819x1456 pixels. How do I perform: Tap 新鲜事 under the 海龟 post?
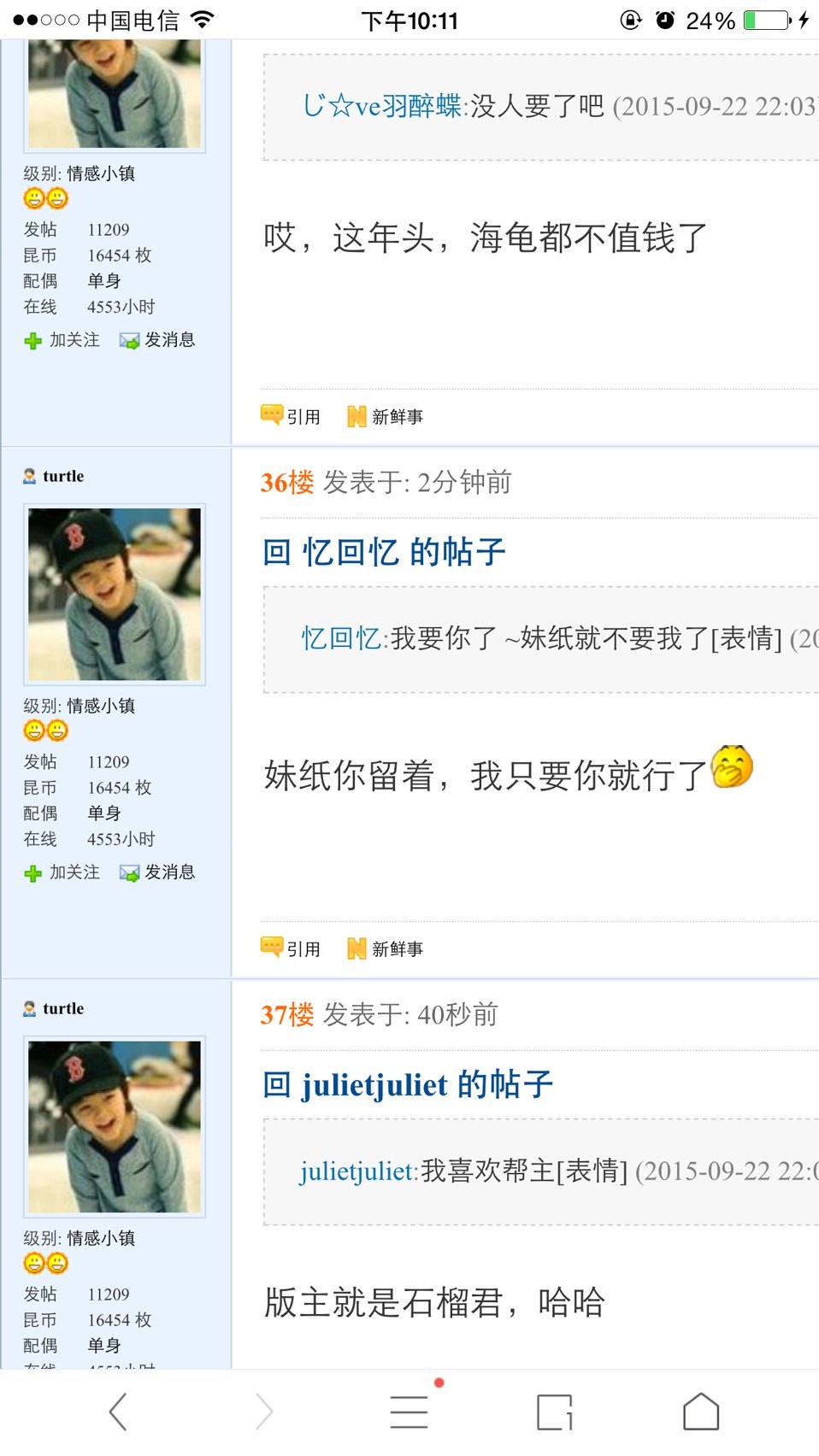click(386, 416)
